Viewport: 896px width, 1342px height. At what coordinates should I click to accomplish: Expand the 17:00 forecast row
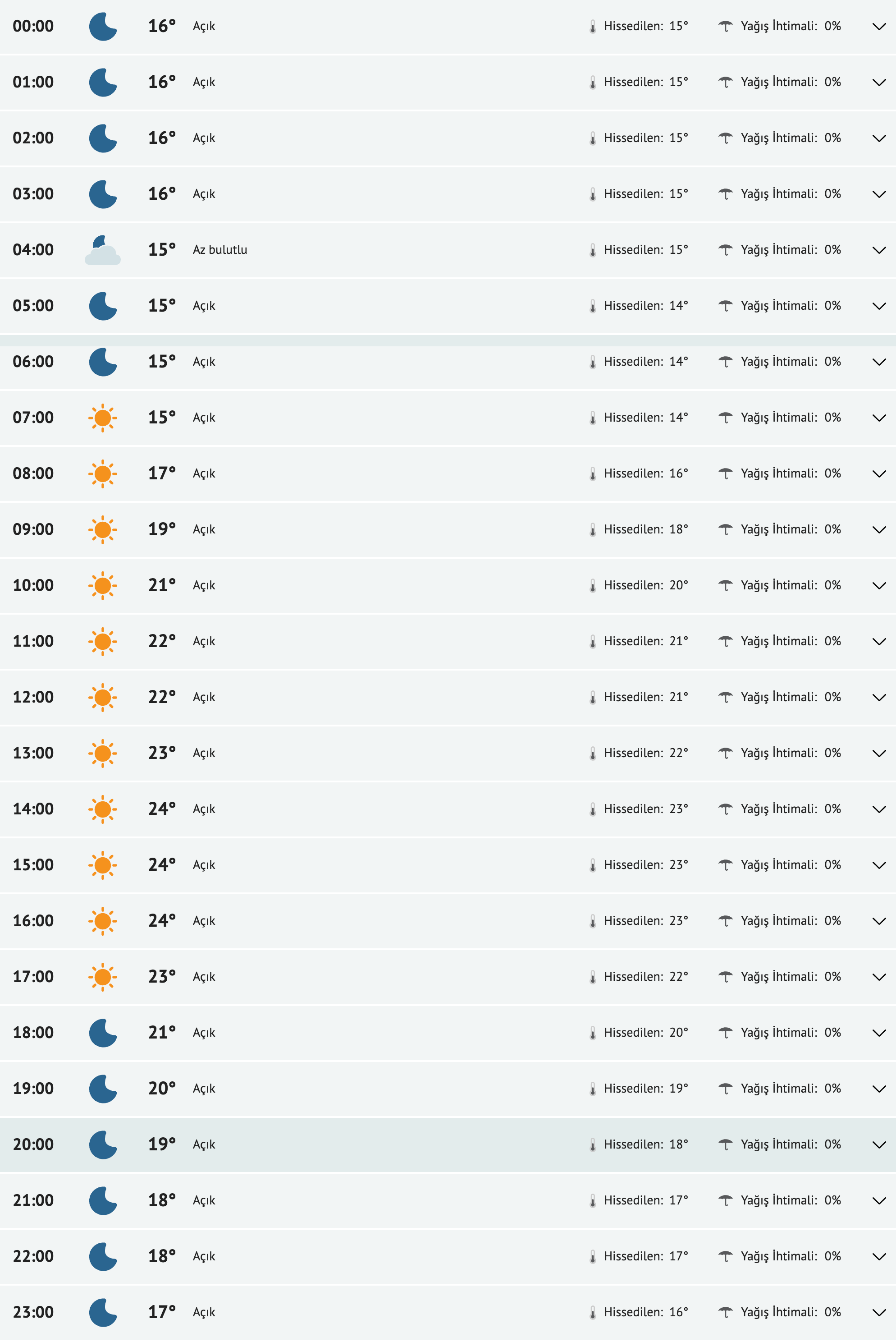879,977
